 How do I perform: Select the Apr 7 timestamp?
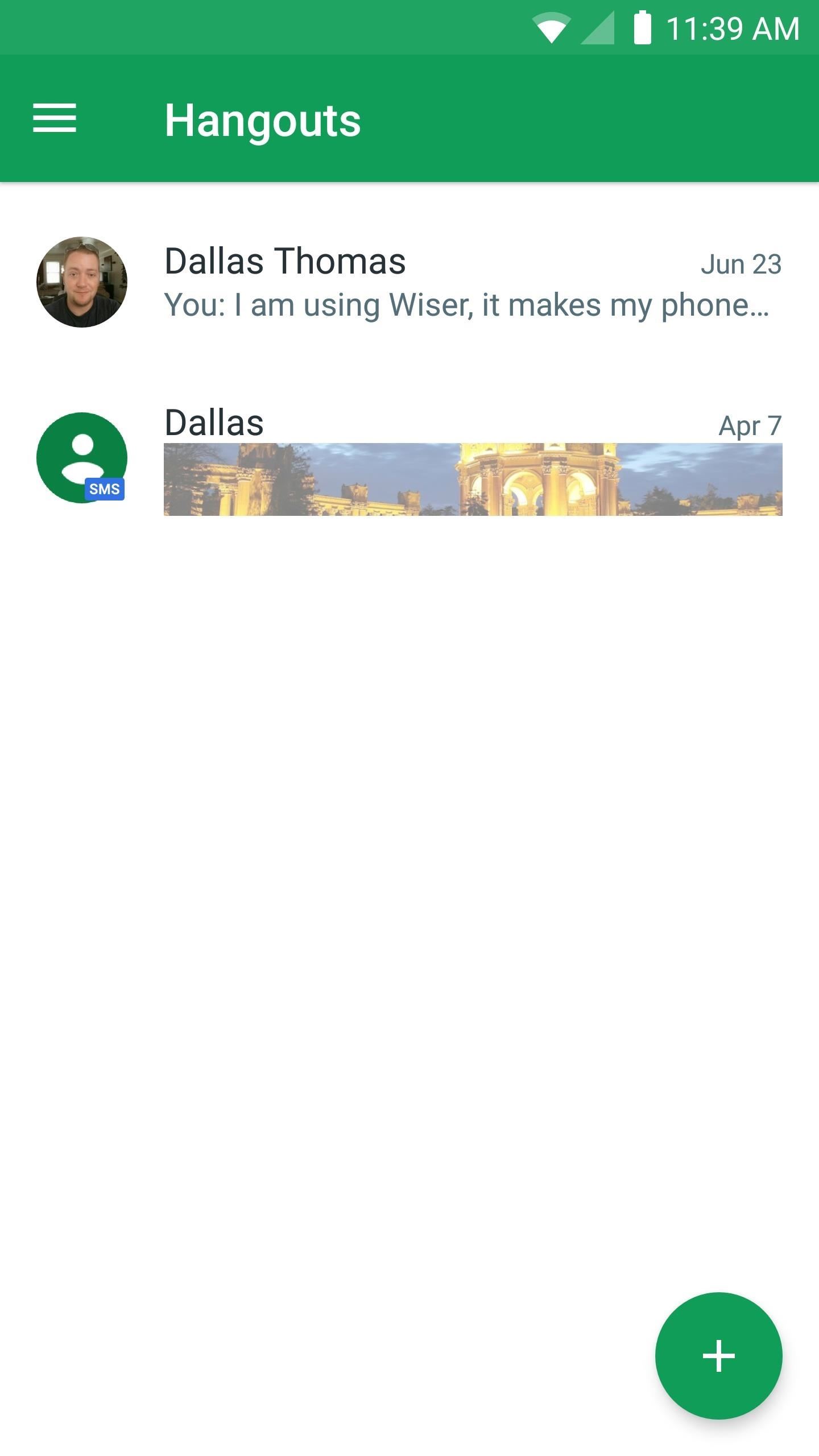[x=750, y=427]
